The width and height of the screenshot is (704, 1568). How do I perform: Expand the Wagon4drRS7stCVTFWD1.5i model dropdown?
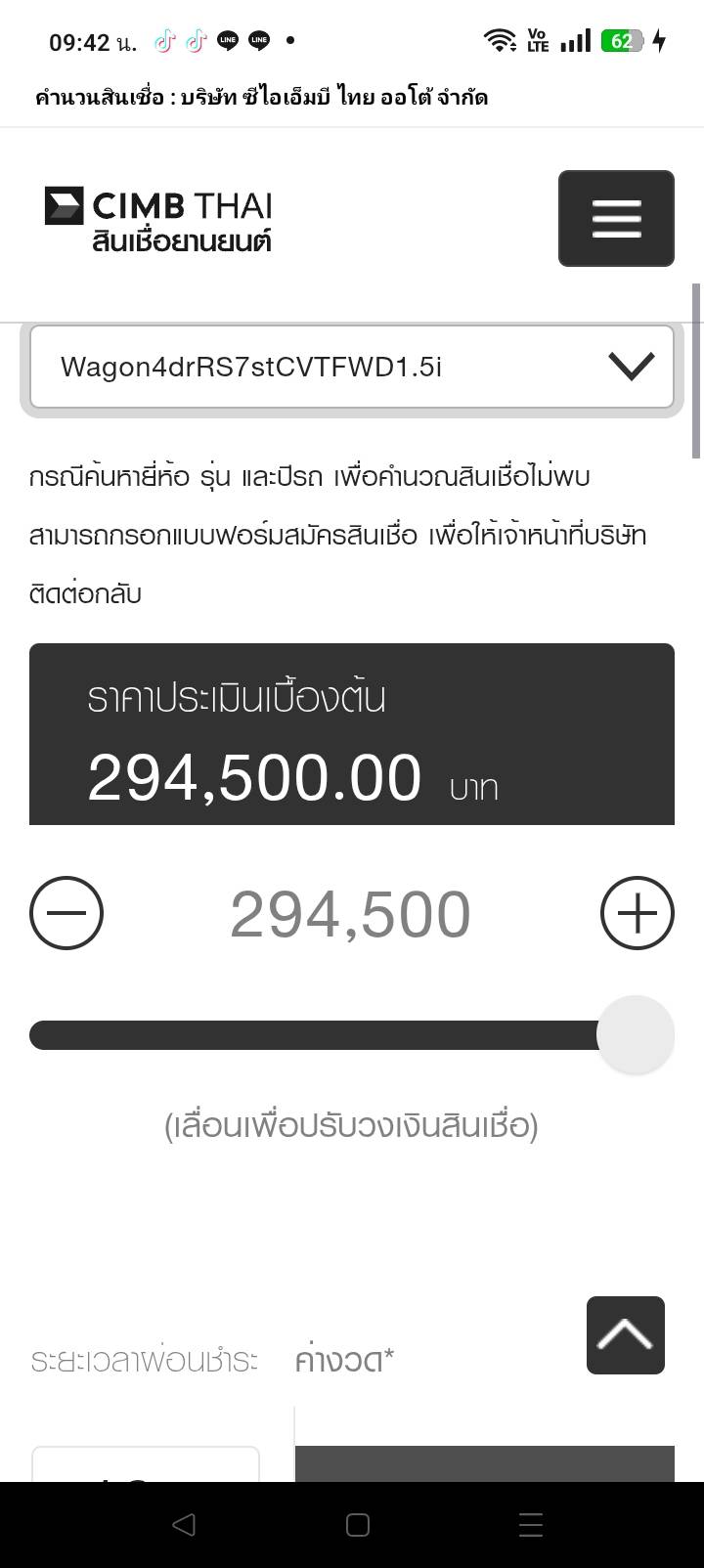tap(352, 367)
